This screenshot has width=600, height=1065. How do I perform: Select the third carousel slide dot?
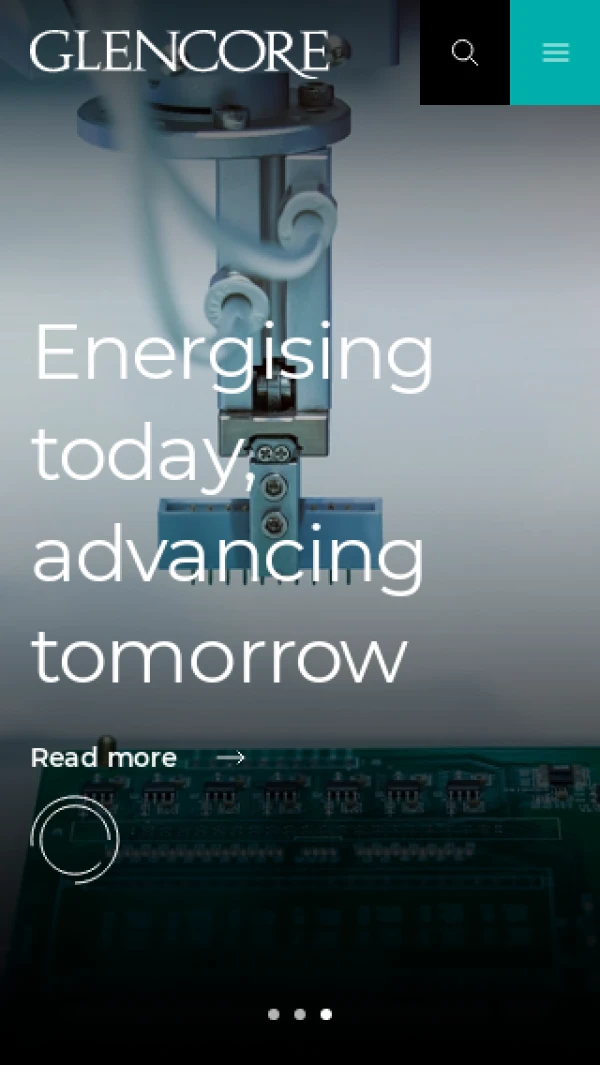[x=326, y=1014]
